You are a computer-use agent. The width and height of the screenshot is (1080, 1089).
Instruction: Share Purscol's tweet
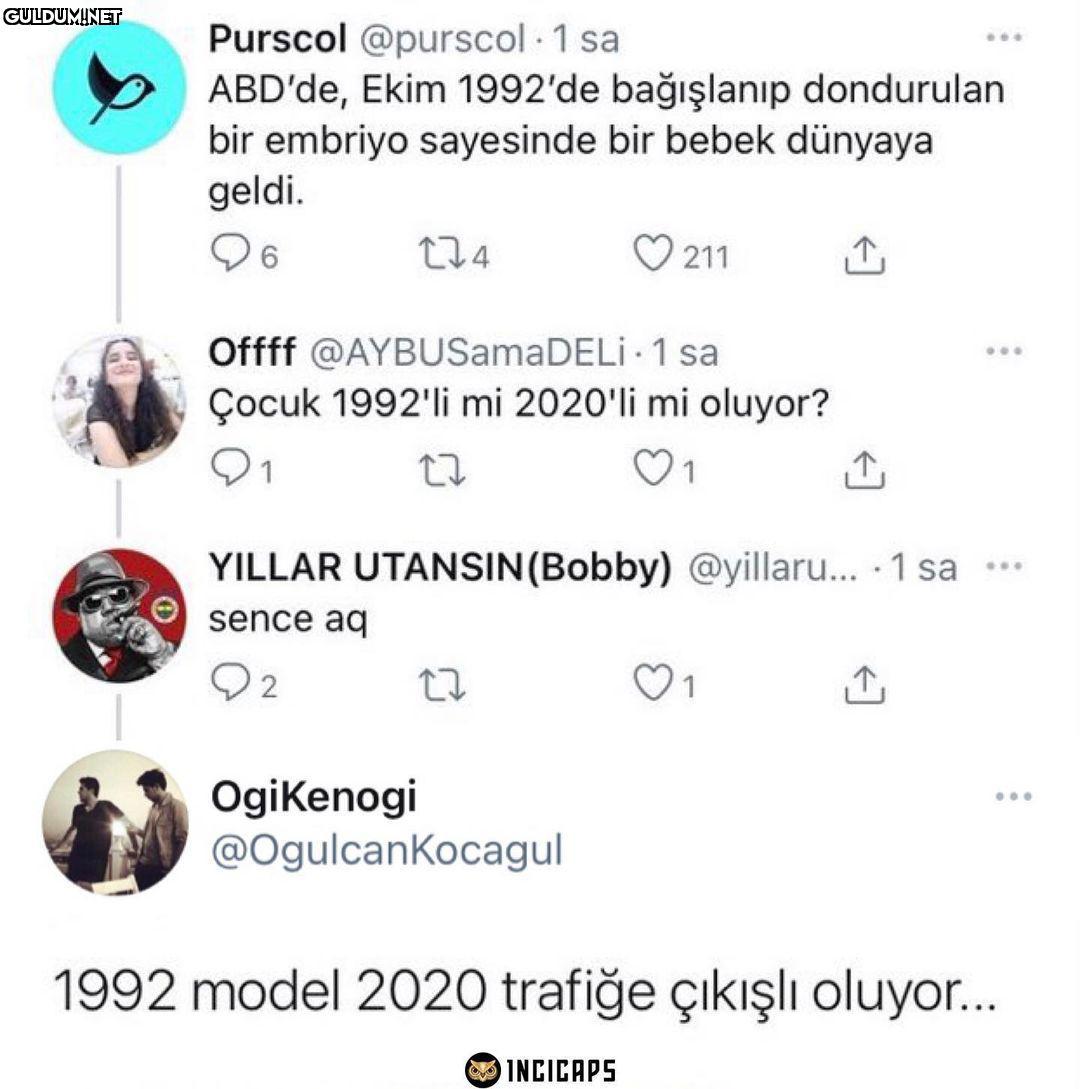pos(865,256)
